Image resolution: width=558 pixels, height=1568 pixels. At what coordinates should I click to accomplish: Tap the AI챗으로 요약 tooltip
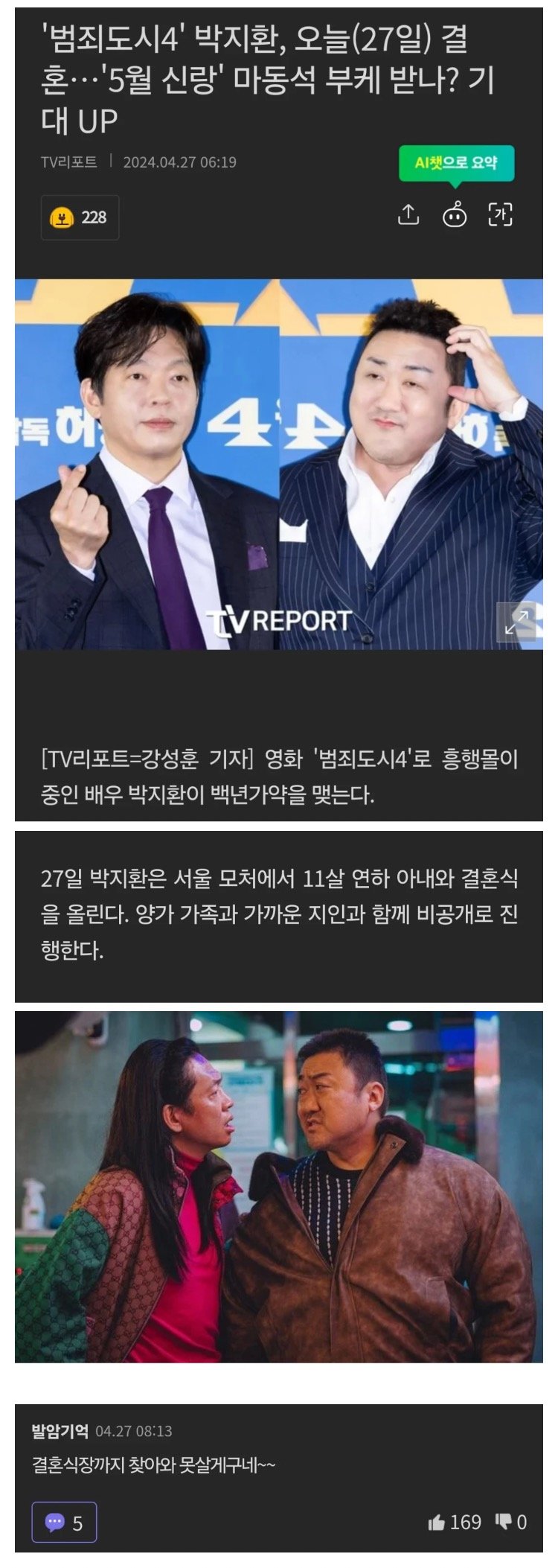pos(455,162)
